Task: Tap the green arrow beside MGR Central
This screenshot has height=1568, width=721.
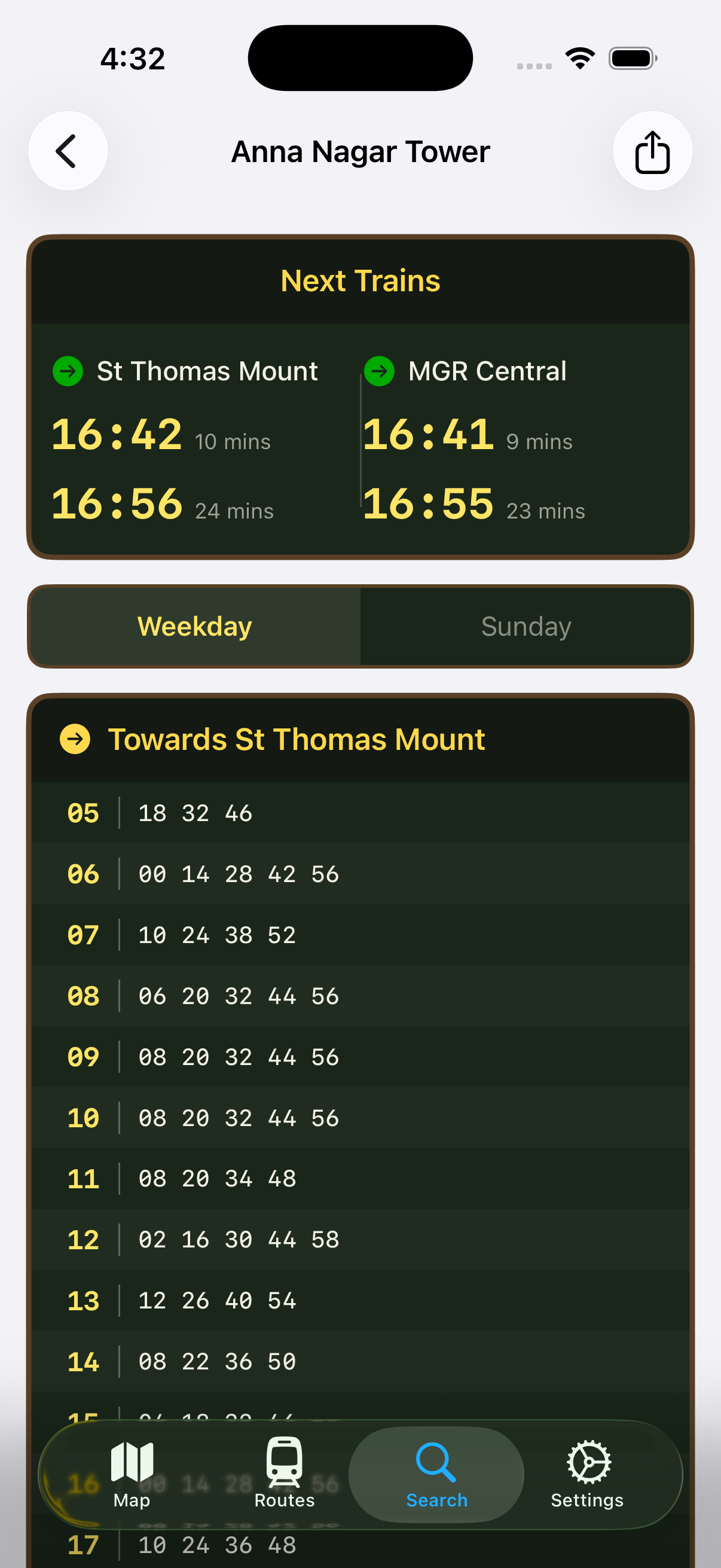Action: pyautogui.click(x=380, y=370)
